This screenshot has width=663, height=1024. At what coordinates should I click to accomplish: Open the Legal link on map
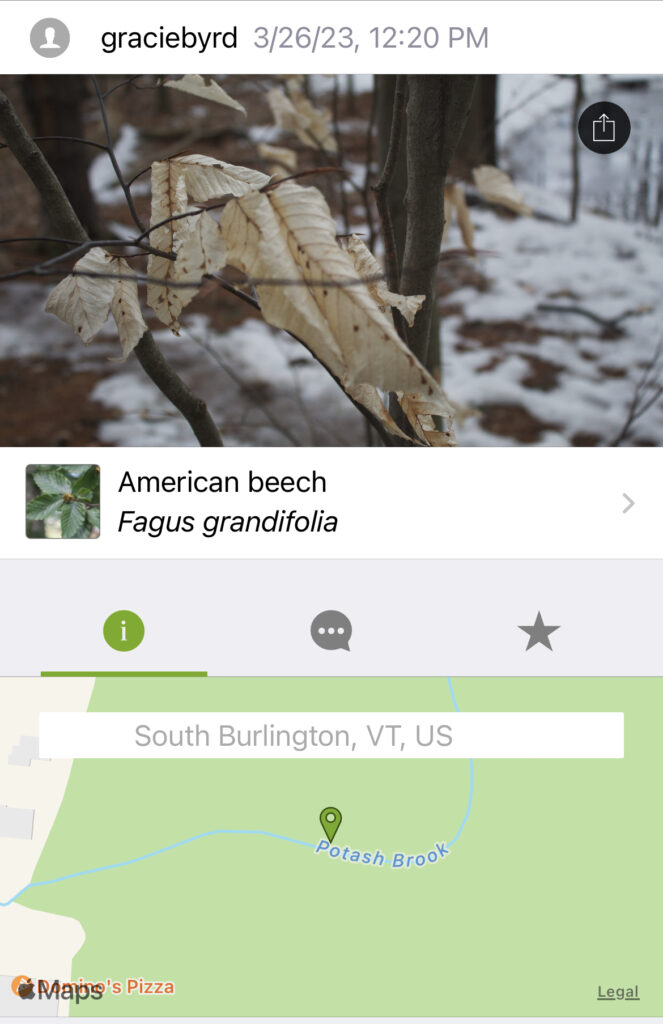(618, 992)
